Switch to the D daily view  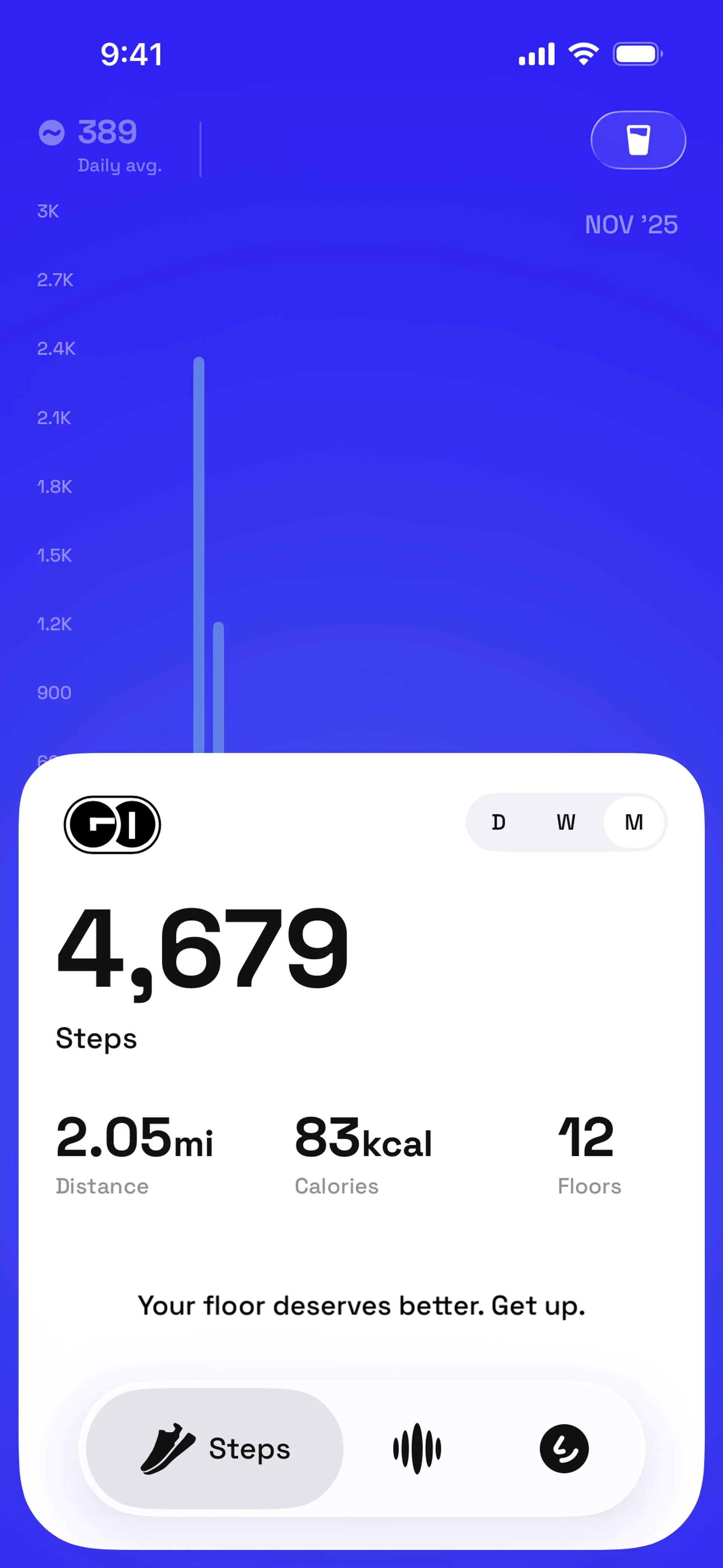tap(499, 822)
